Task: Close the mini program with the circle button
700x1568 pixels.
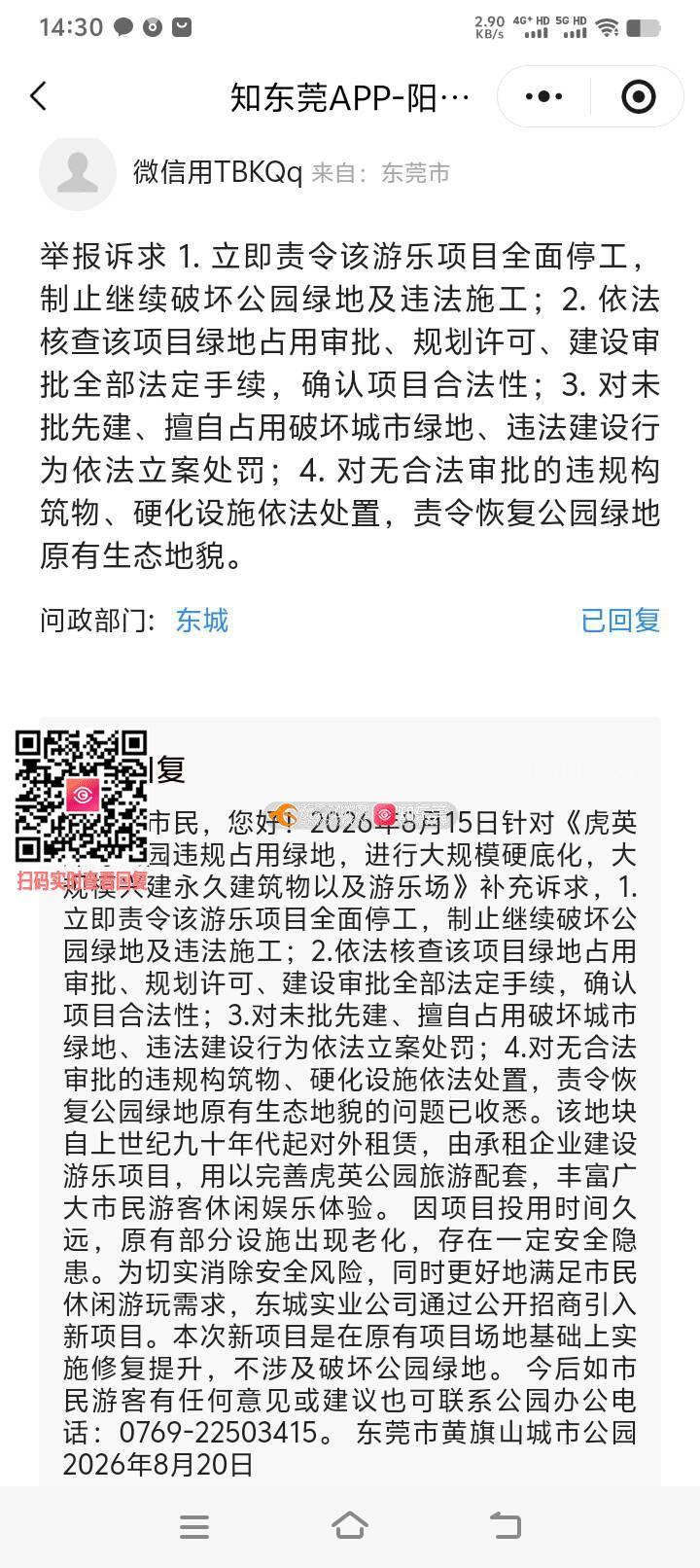Action: (x=638, y=96)
